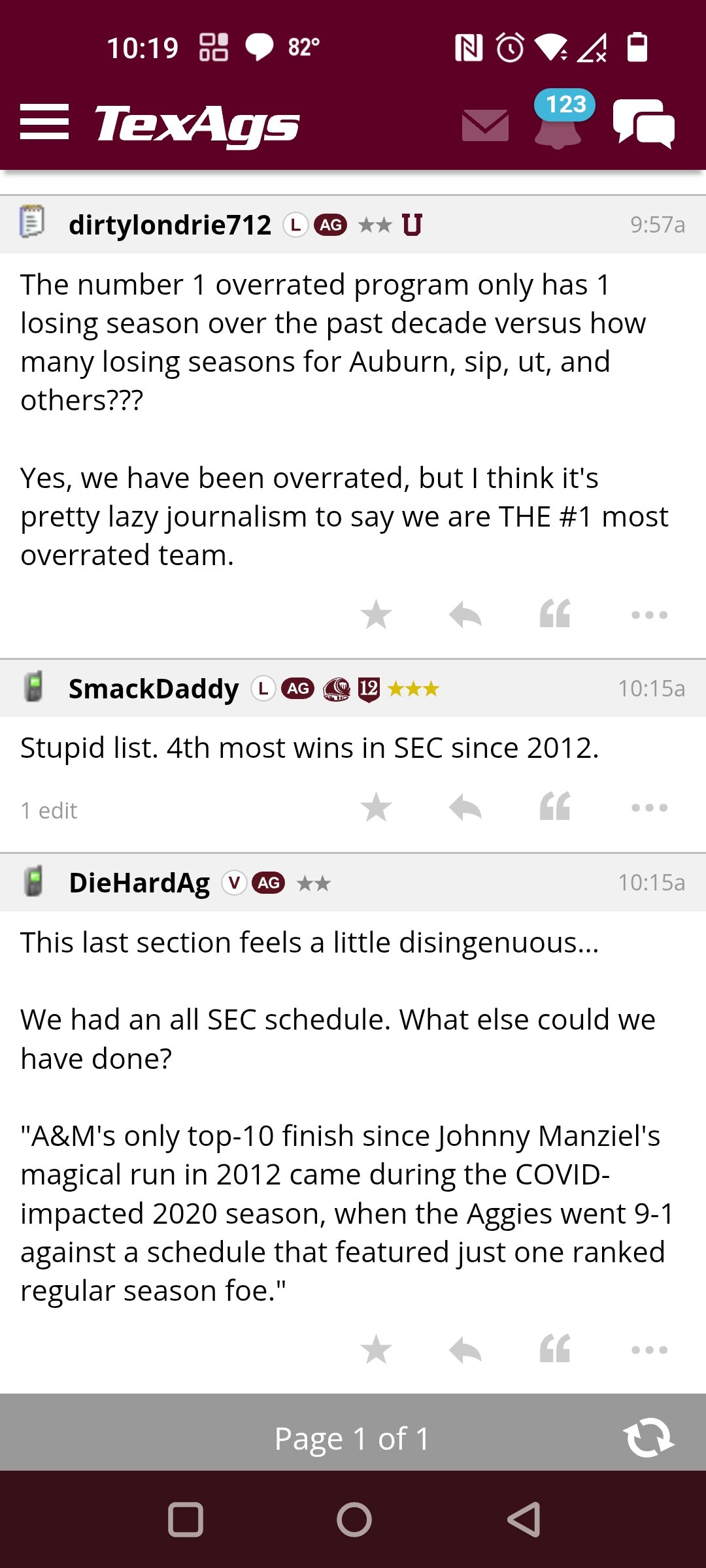Refresh the thread with the reload icon
Viewport: 706px width, 1568px height.
coord(648,1438)
